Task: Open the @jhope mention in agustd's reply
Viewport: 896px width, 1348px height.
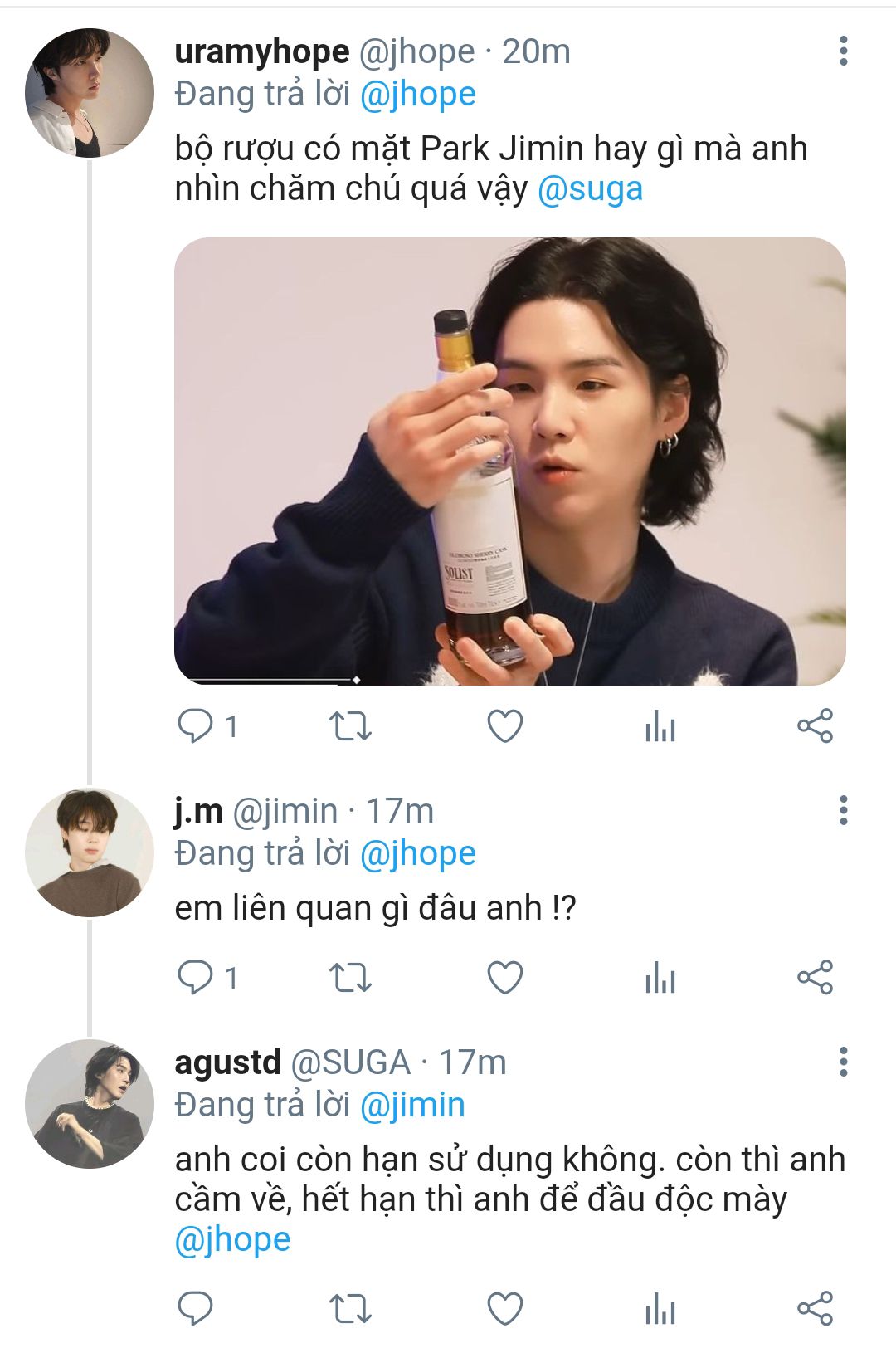Action: pos(232,1239)
